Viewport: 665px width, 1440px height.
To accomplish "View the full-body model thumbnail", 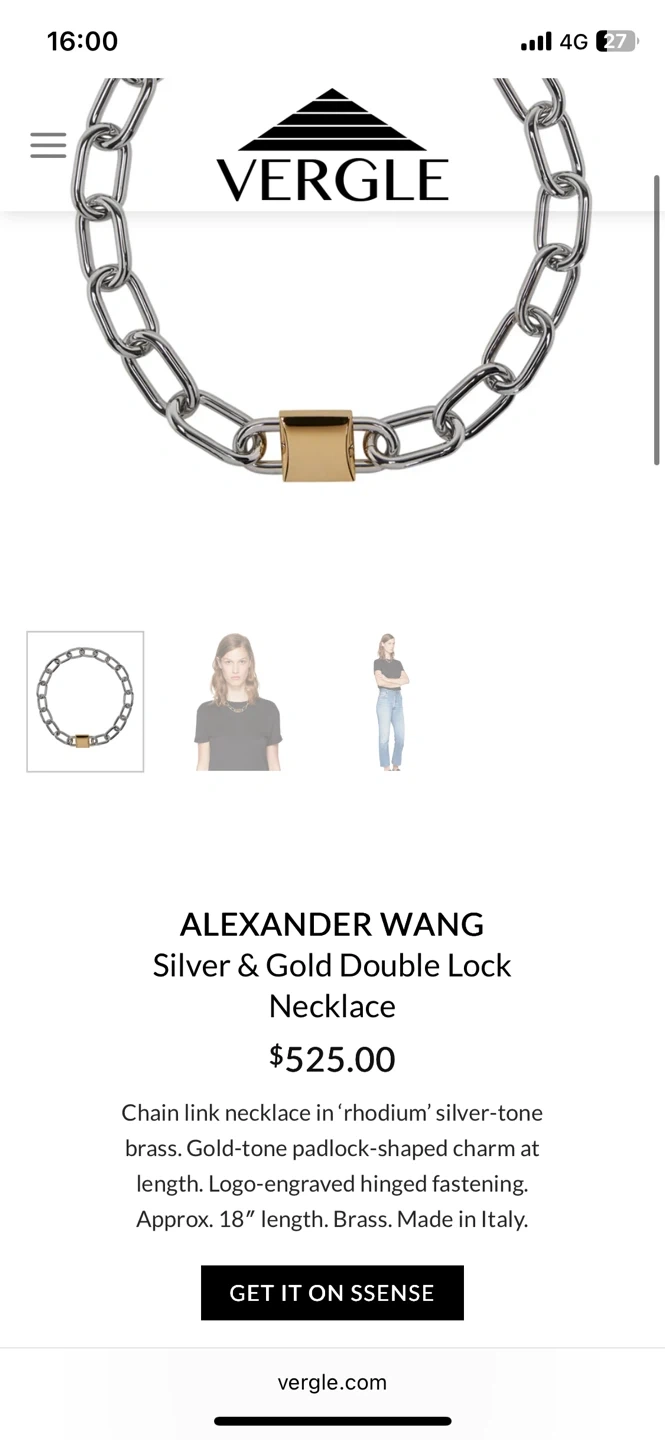I will click(x=389, y=702).
